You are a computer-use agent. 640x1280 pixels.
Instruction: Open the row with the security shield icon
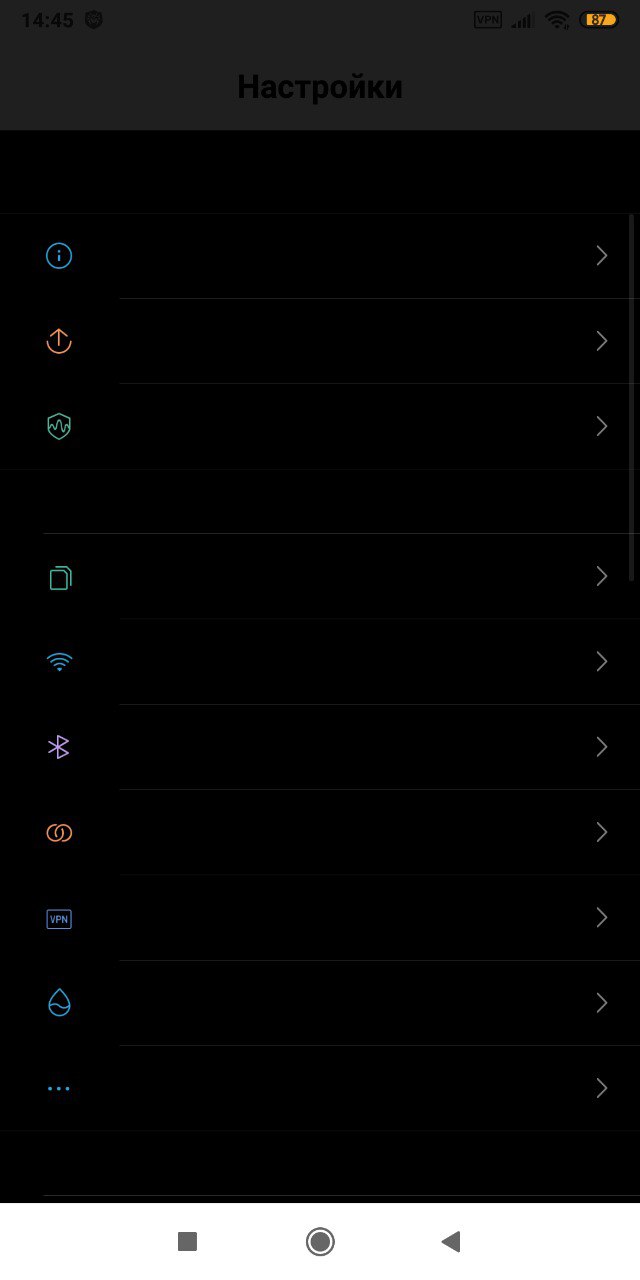coord(320,427)
